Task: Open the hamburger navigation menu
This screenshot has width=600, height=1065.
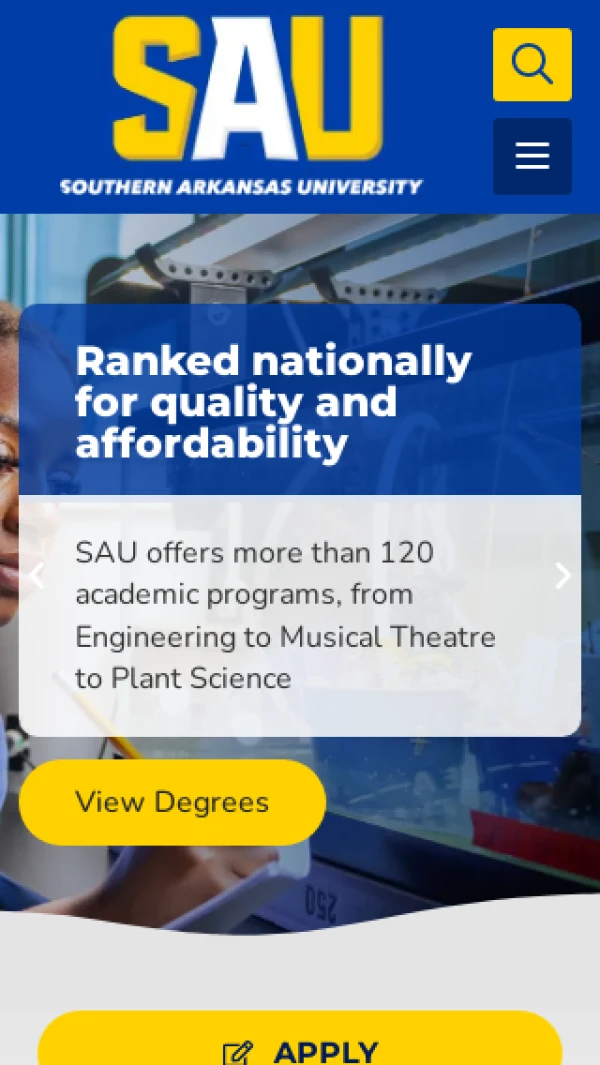Action: tap(532, 156)
